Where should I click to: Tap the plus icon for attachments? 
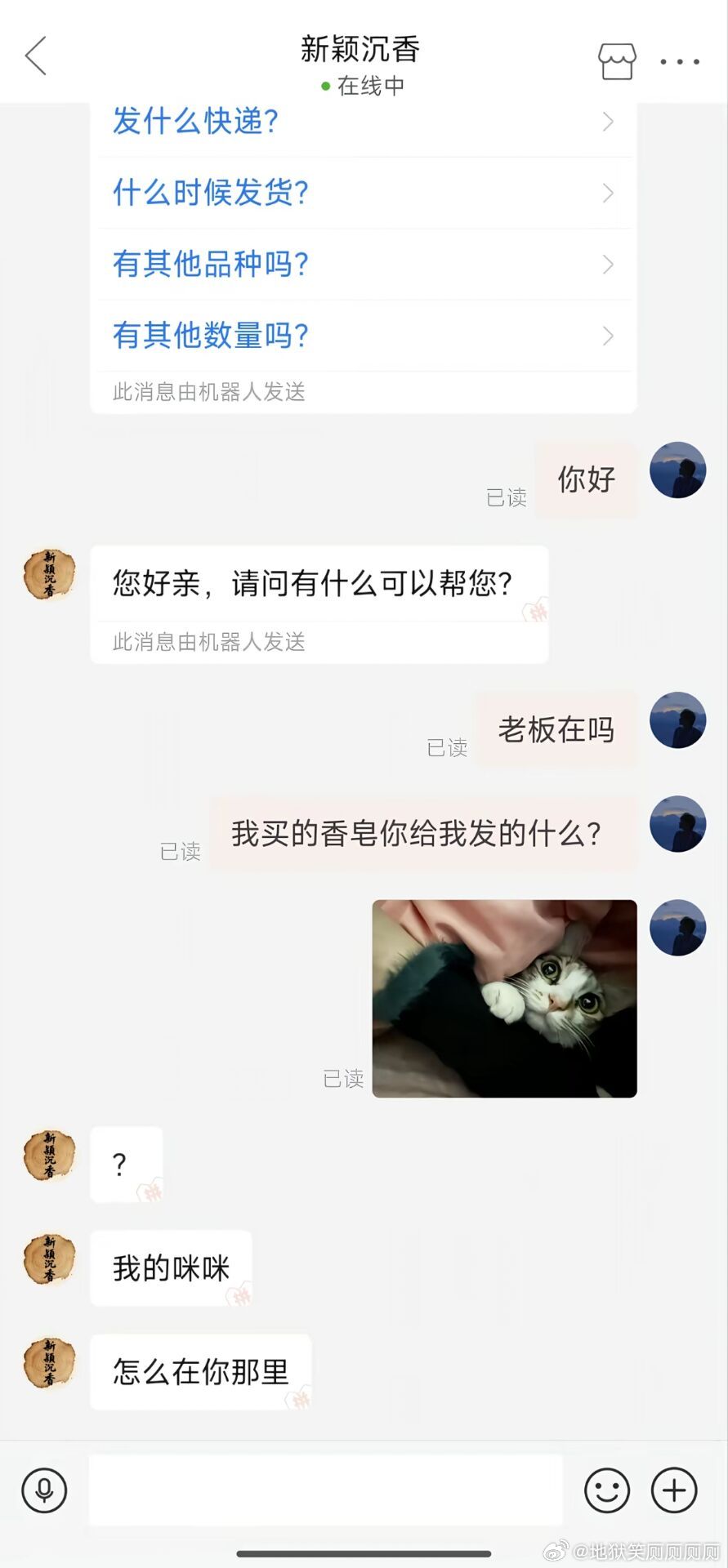(x=672, y=1490)
